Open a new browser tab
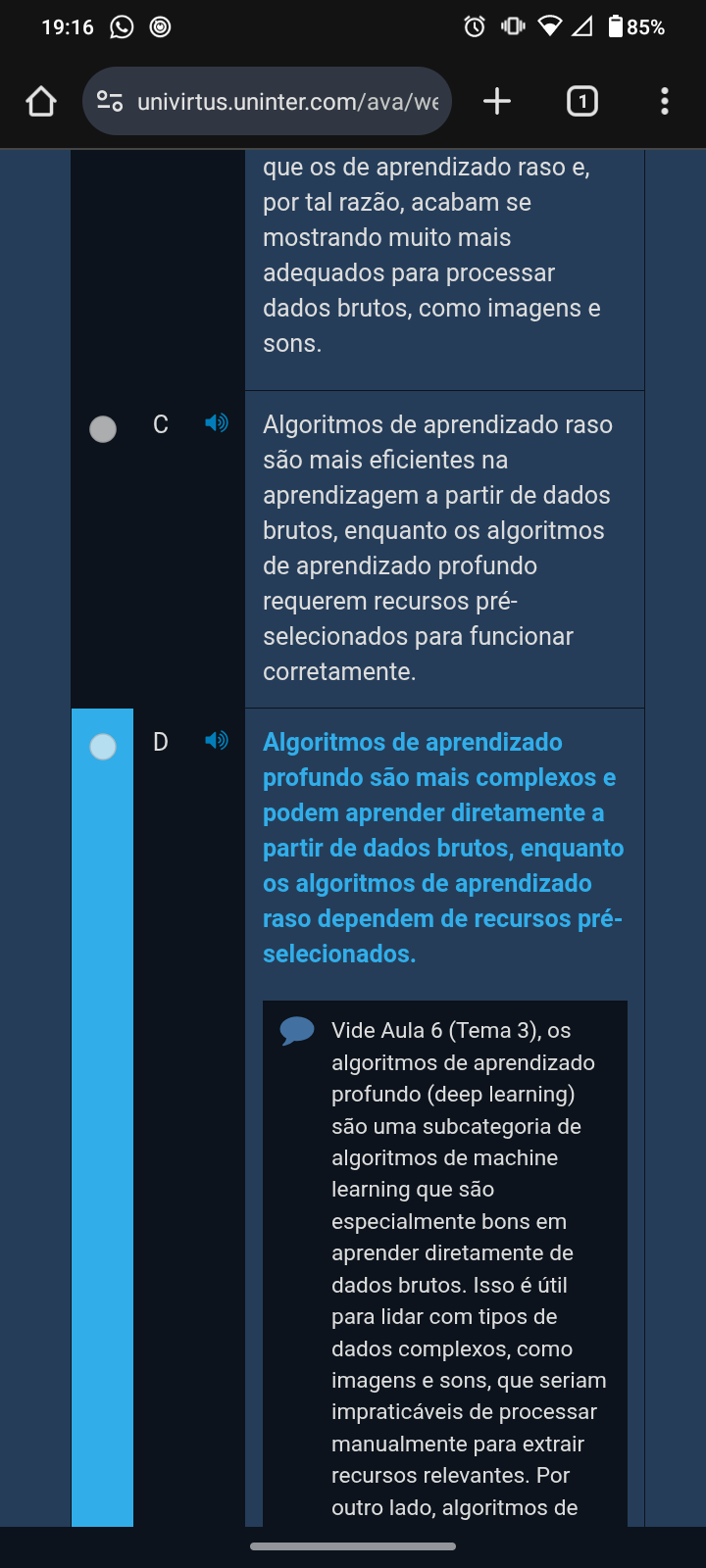Image resolution: width=706 pixels, height=1568 pixels. [x=497, y=101]
